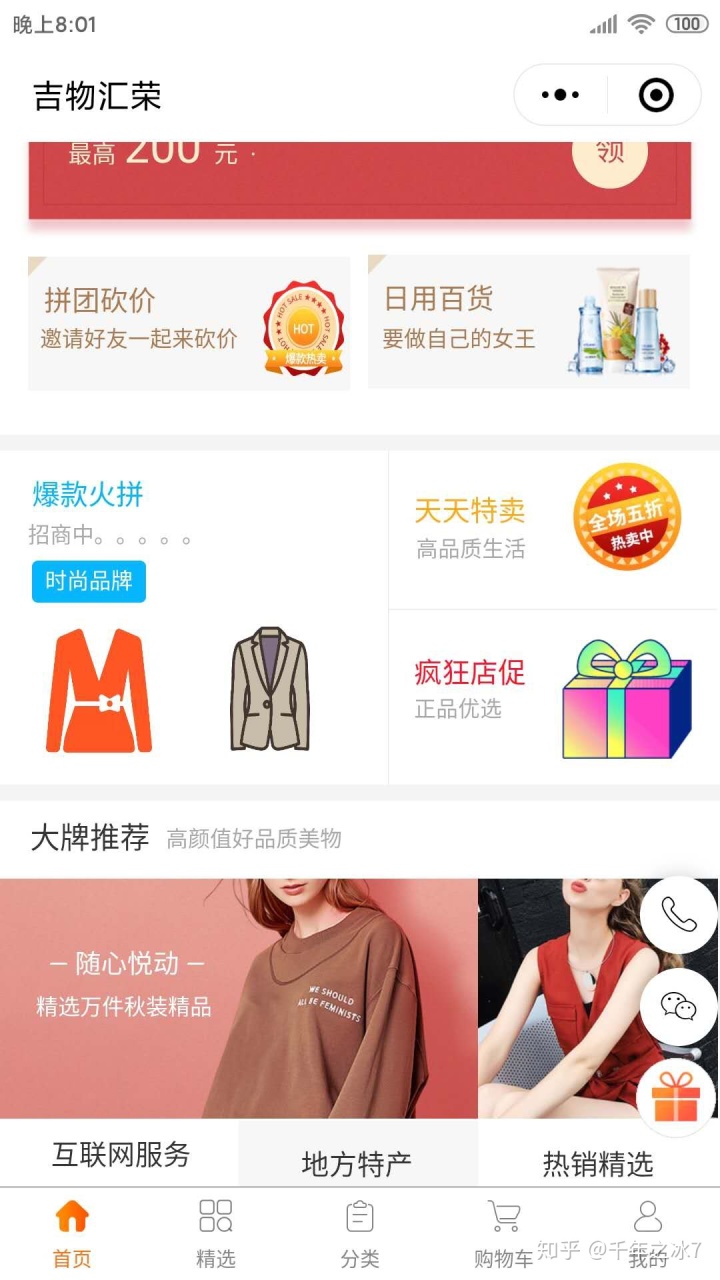Screen dimensions: 720x1280
Task: Switch to the 精选 tab
Action: [215, 1232]
